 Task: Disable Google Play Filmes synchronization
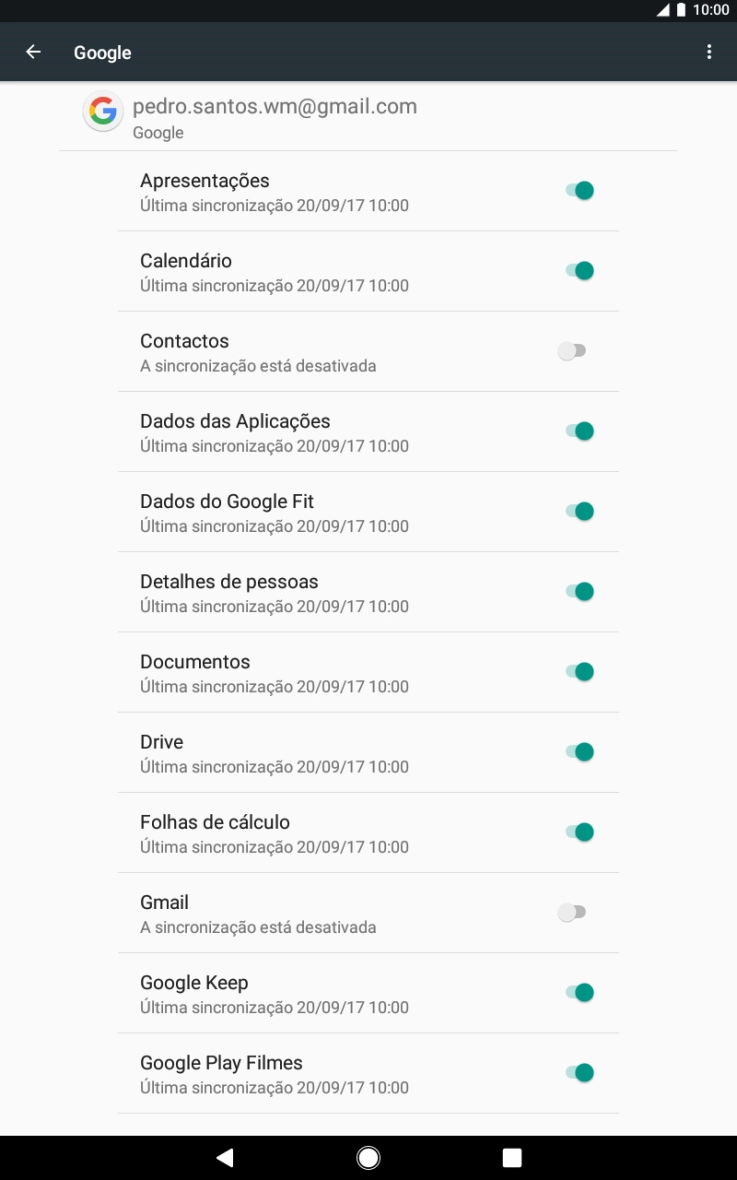pyautogui.click(x=578, y=1071)
